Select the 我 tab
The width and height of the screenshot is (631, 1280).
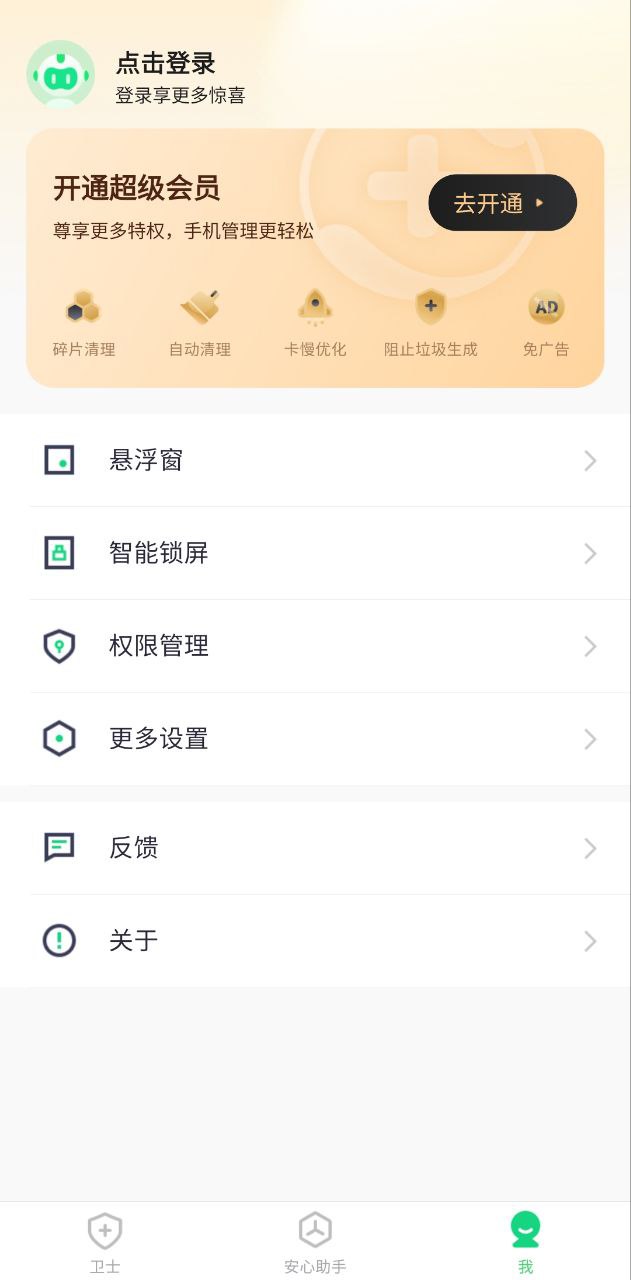pos(525,1242)
